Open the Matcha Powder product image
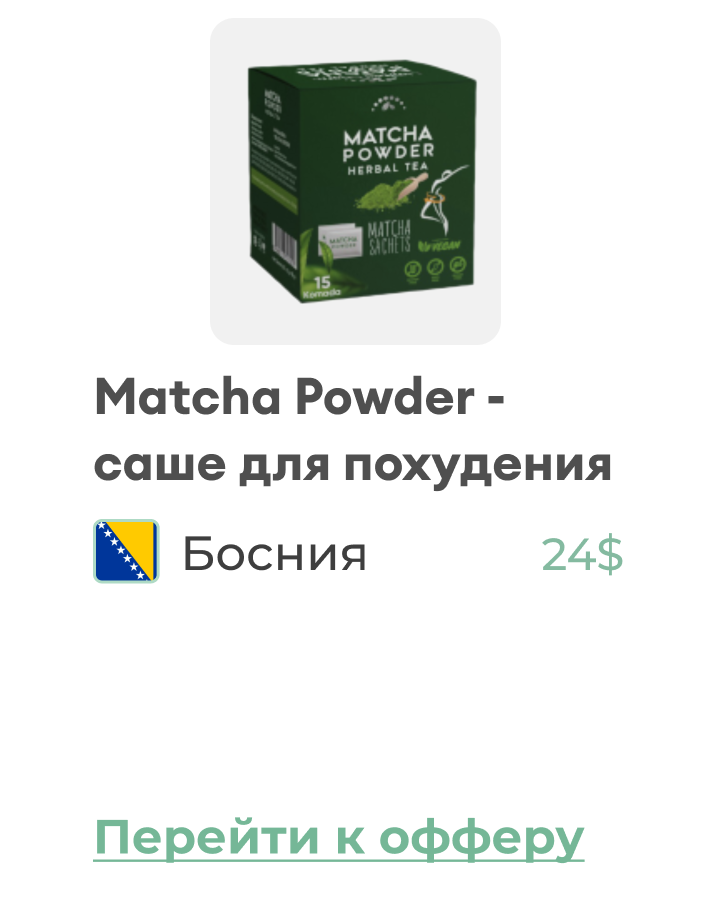This screenshot has height=918, width=714. click(x=355, y=182)
